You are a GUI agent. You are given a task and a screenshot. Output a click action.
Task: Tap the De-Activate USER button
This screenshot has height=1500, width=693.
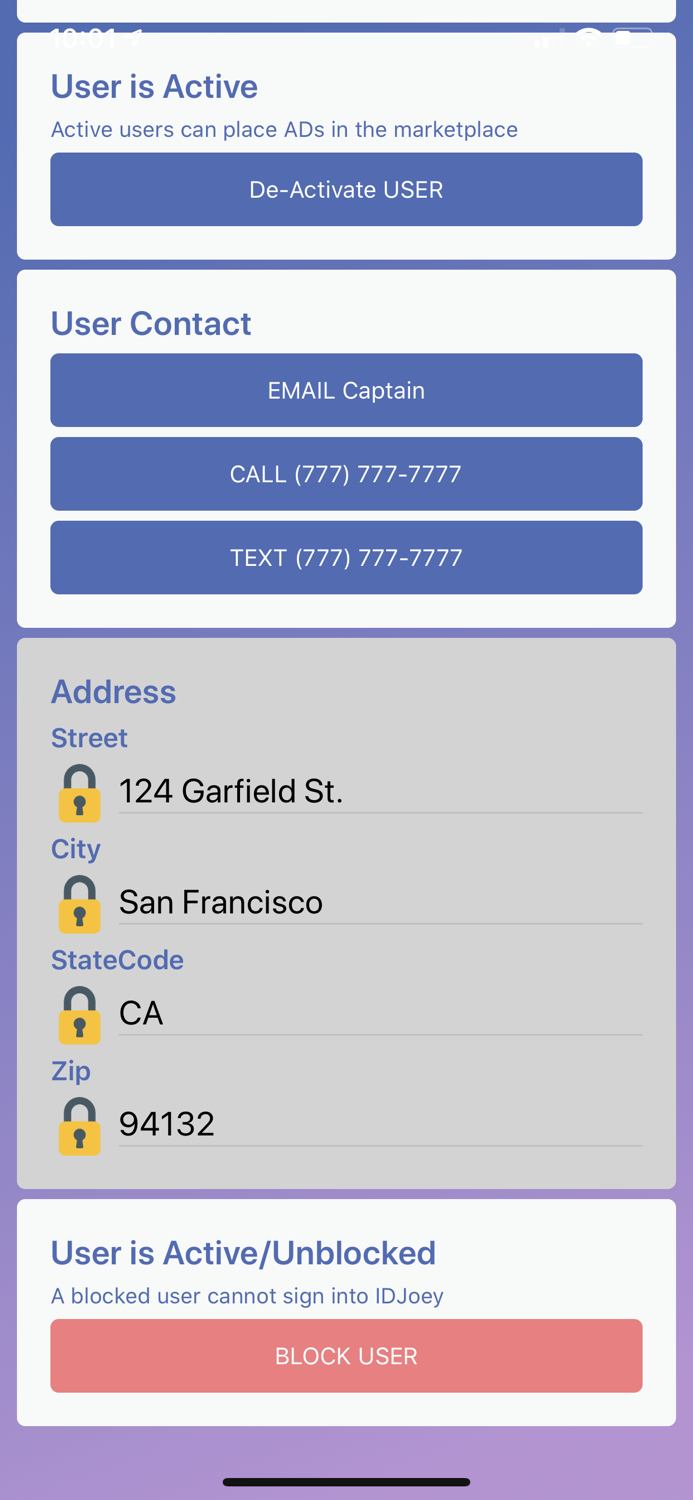coord(346,189)
